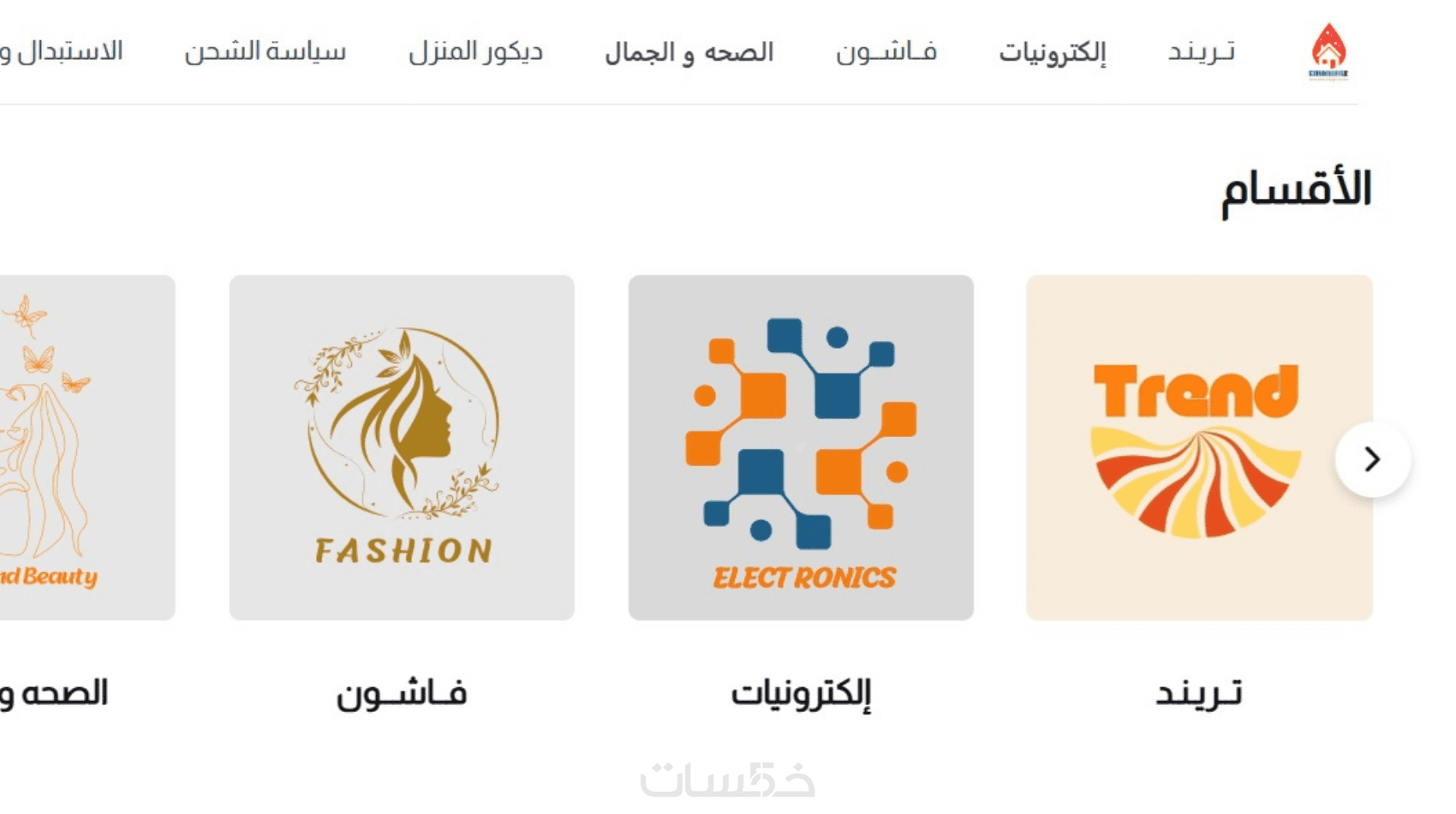Image resolution: width=1456 pixels, height=814 pixels.
Task: Open the تريند link in the top menu
Action: pos(1201,51)
